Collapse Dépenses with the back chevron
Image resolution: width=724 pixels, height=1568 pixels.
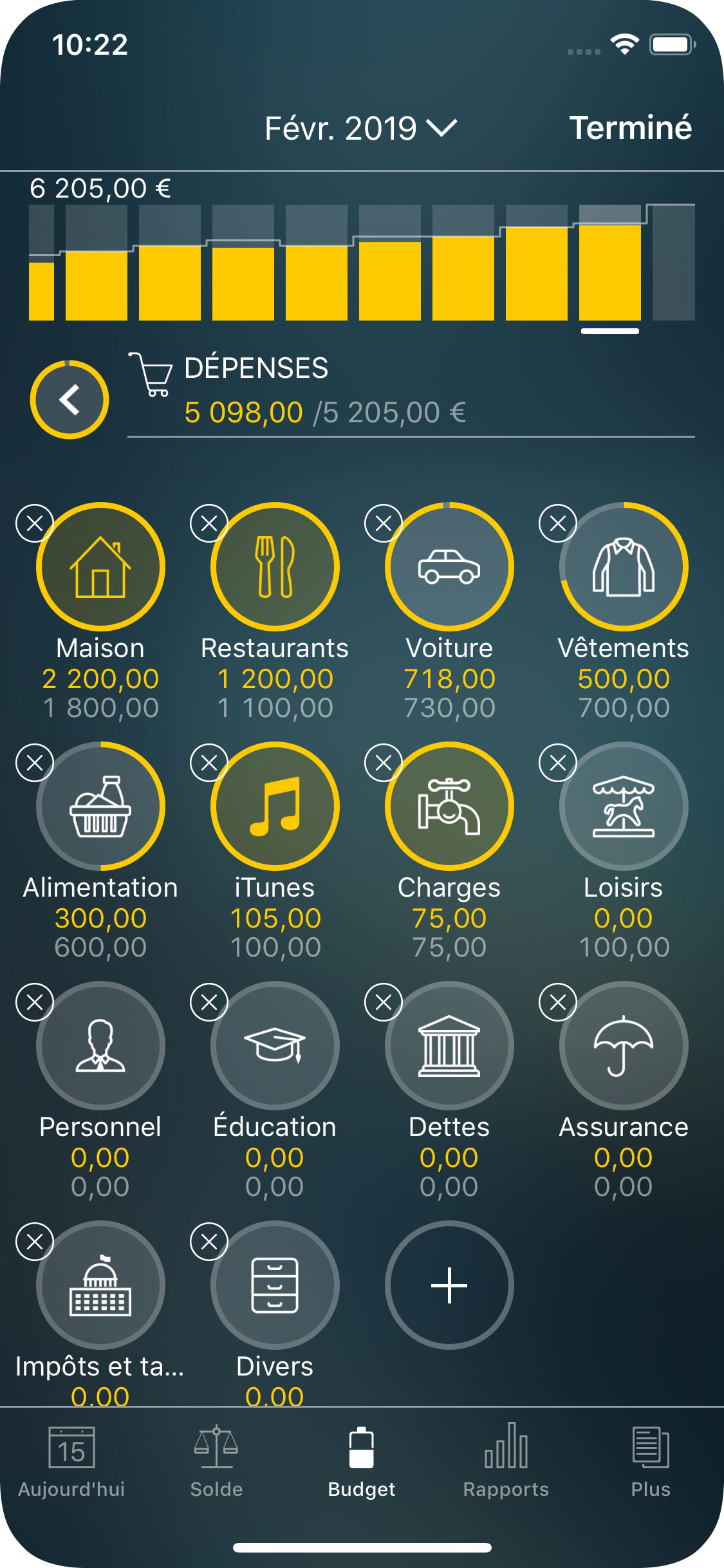(x=69, y=398)
